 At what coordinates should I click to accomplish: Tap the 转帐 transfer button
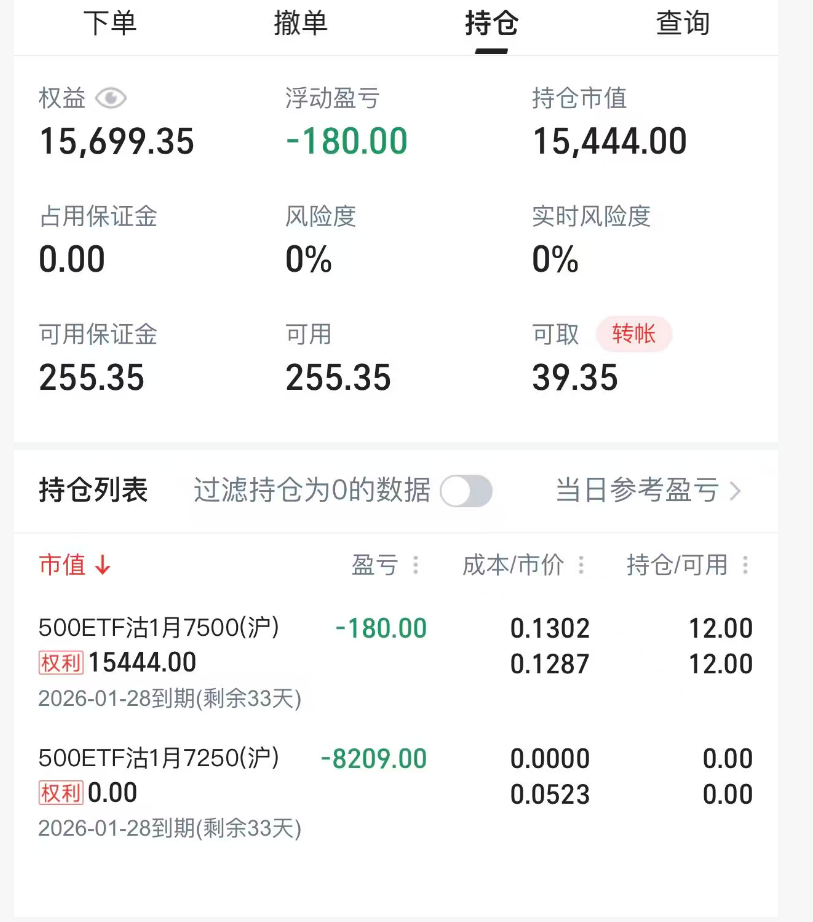[x=634, y=334]
